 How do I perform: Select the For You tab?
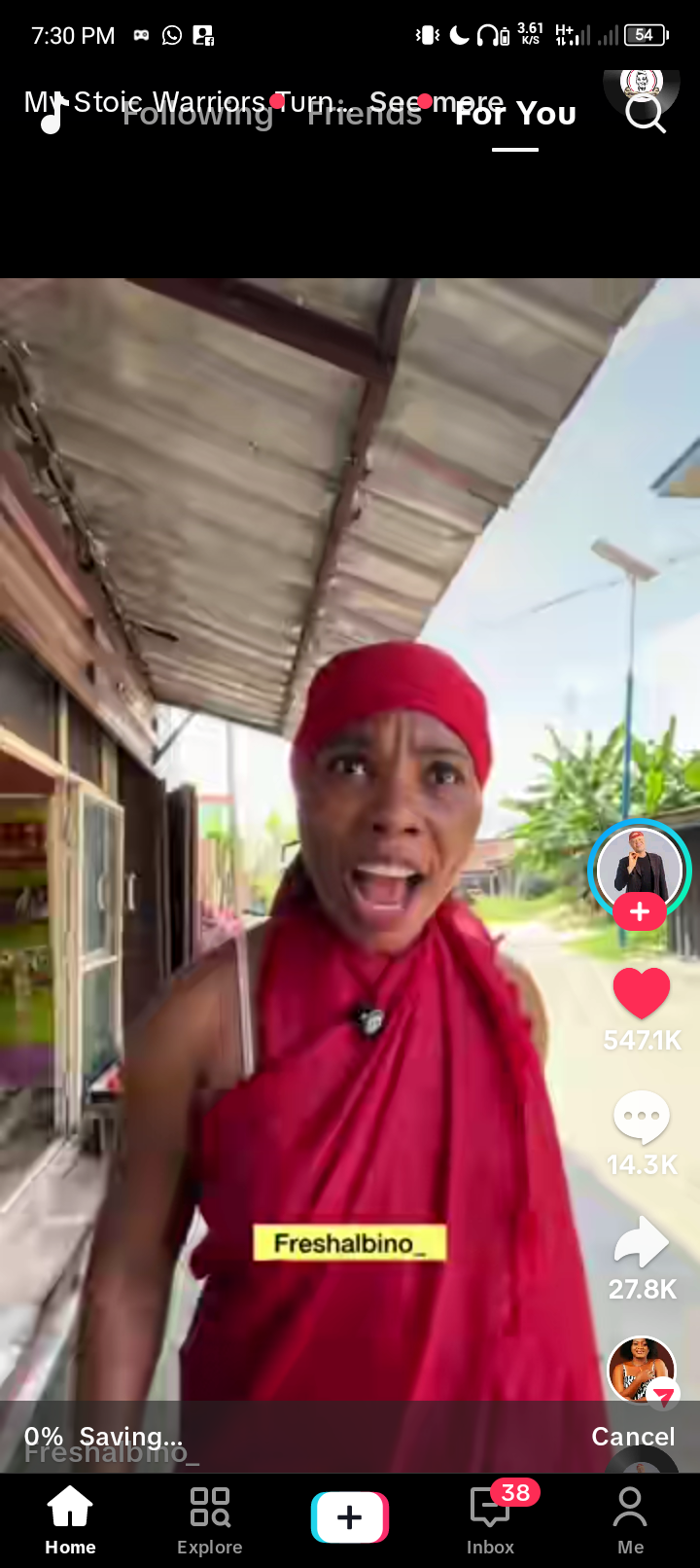(x=515, y=115)
